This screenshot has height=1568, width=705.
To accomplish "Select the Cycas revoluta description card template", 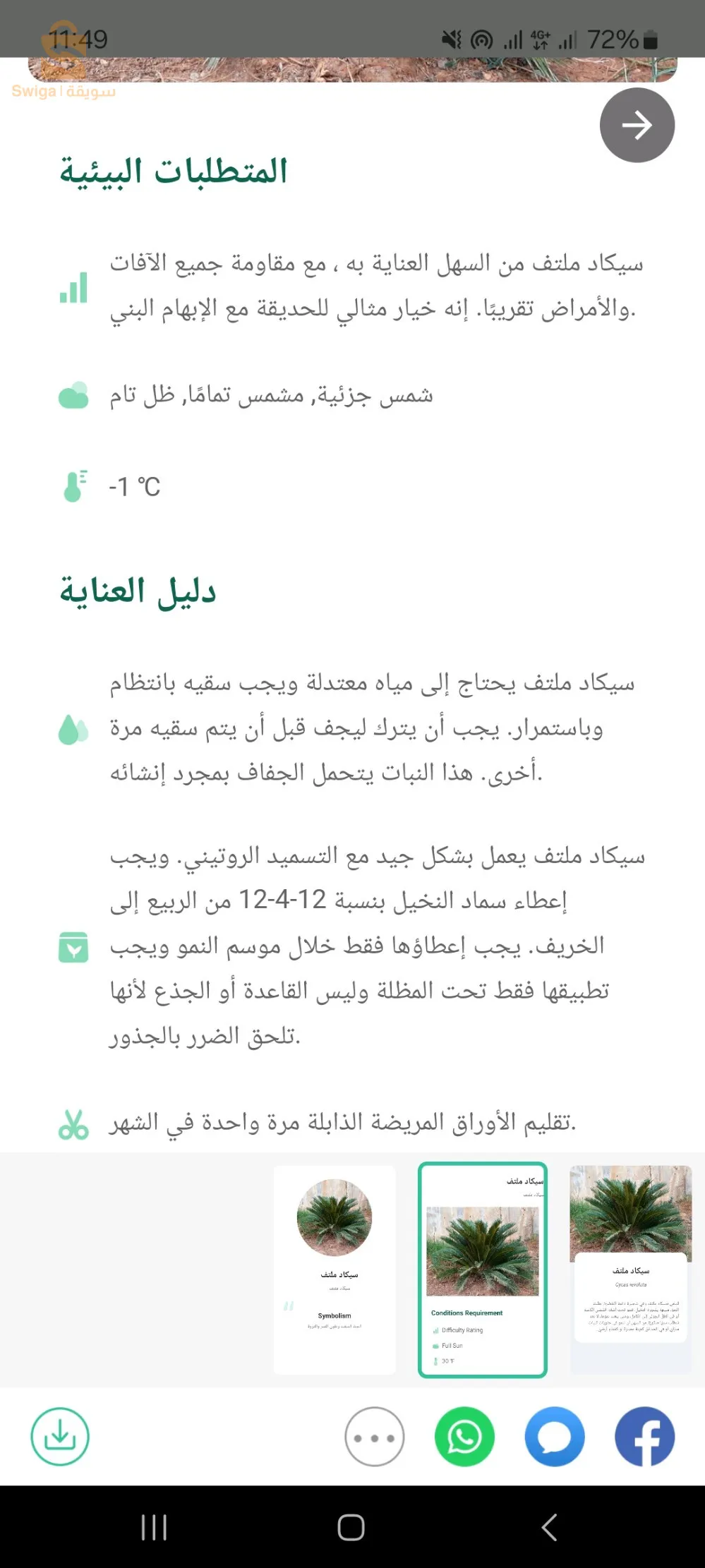I will 630,1269.
